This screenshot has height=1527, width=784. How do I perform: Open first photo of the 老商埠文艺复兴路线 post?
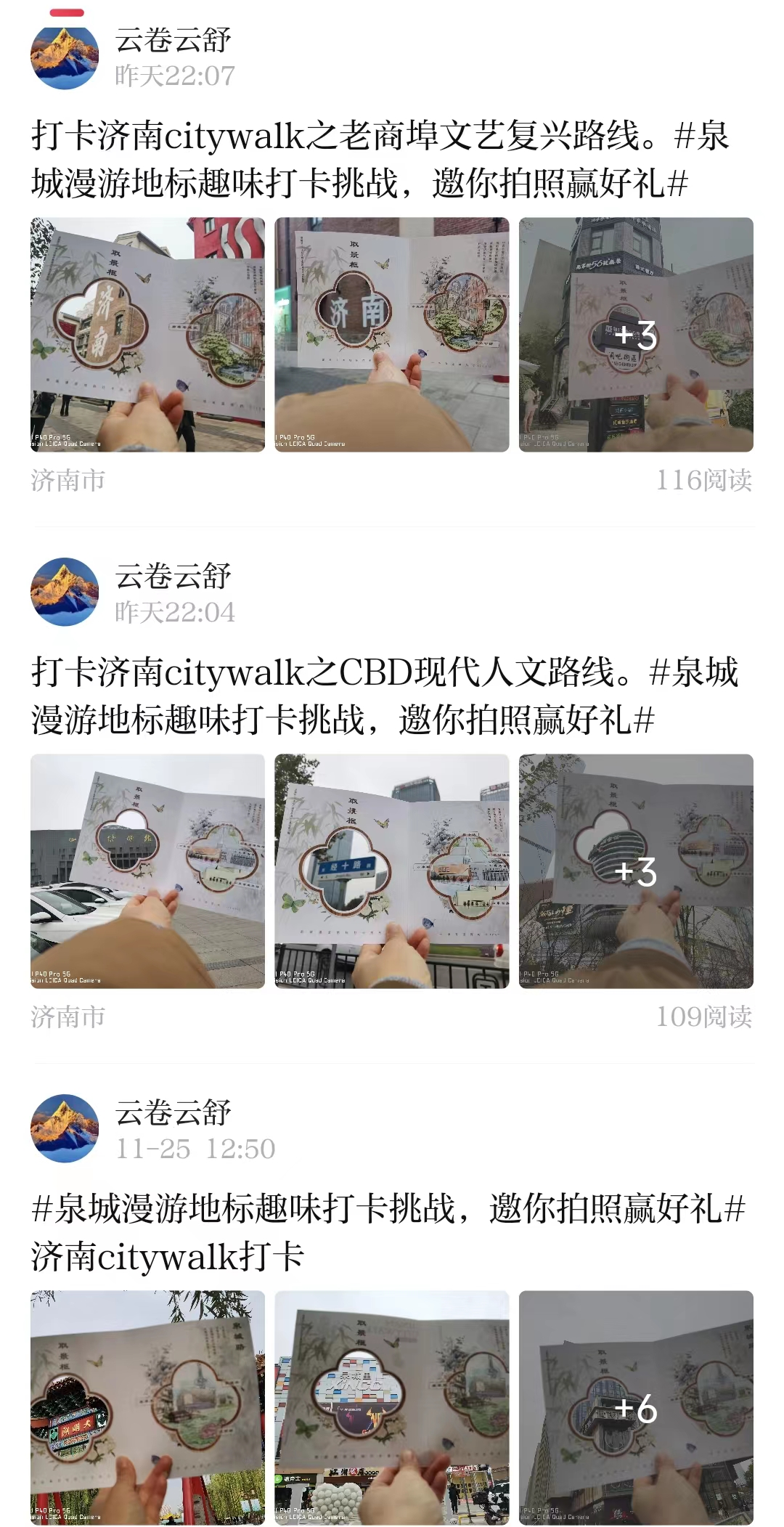147,335
